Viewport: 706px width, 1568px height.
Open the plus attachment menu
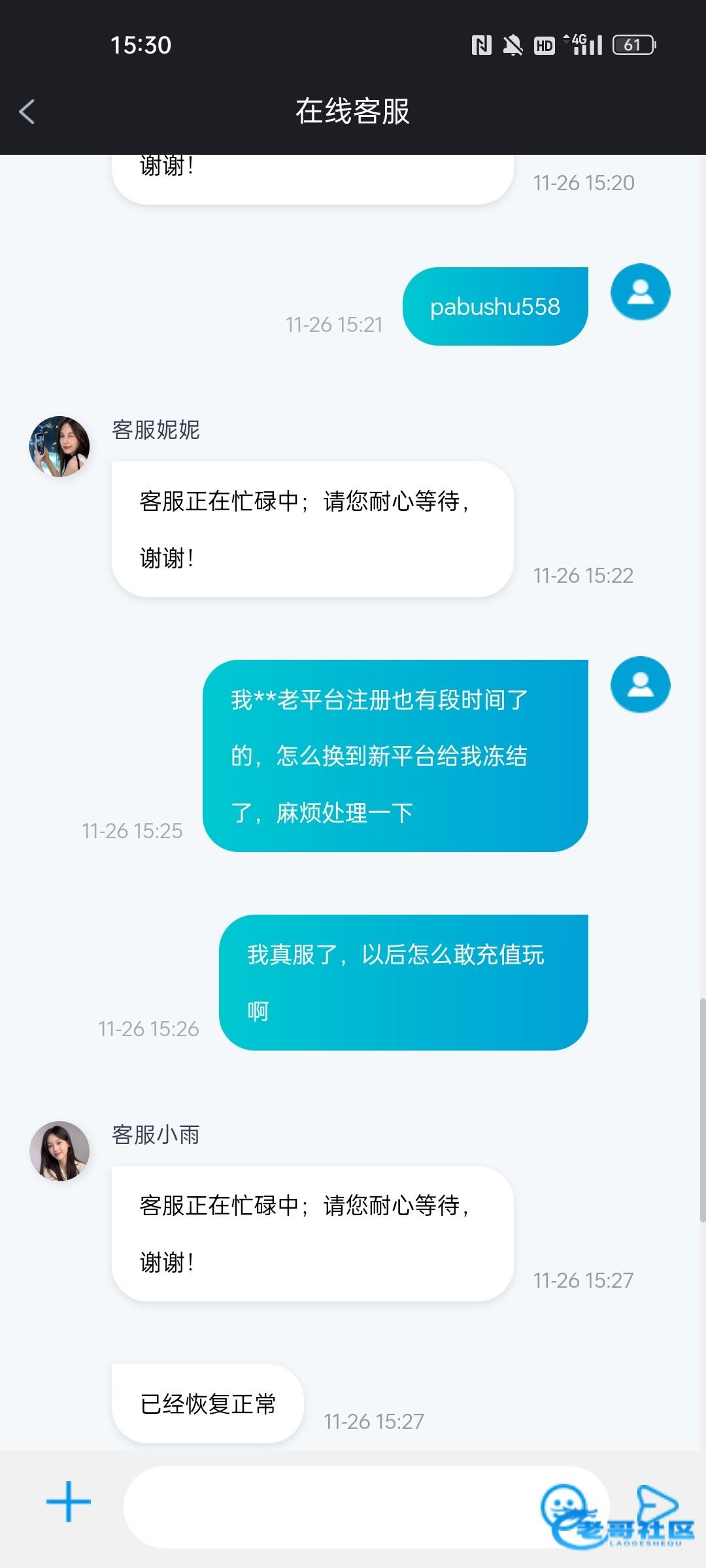click(69, 1501)
